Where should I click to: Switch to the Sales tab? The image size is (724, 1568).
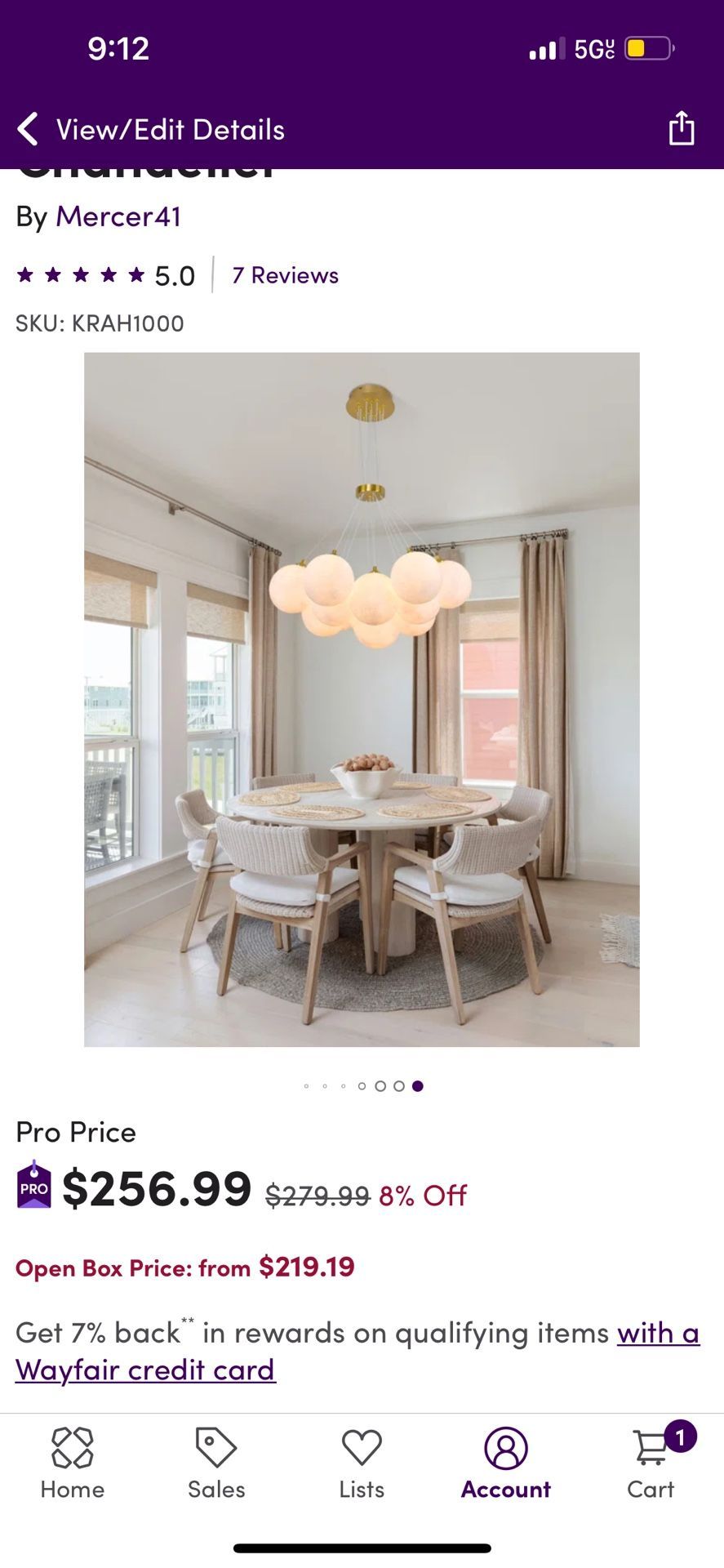pos(215,1462)
